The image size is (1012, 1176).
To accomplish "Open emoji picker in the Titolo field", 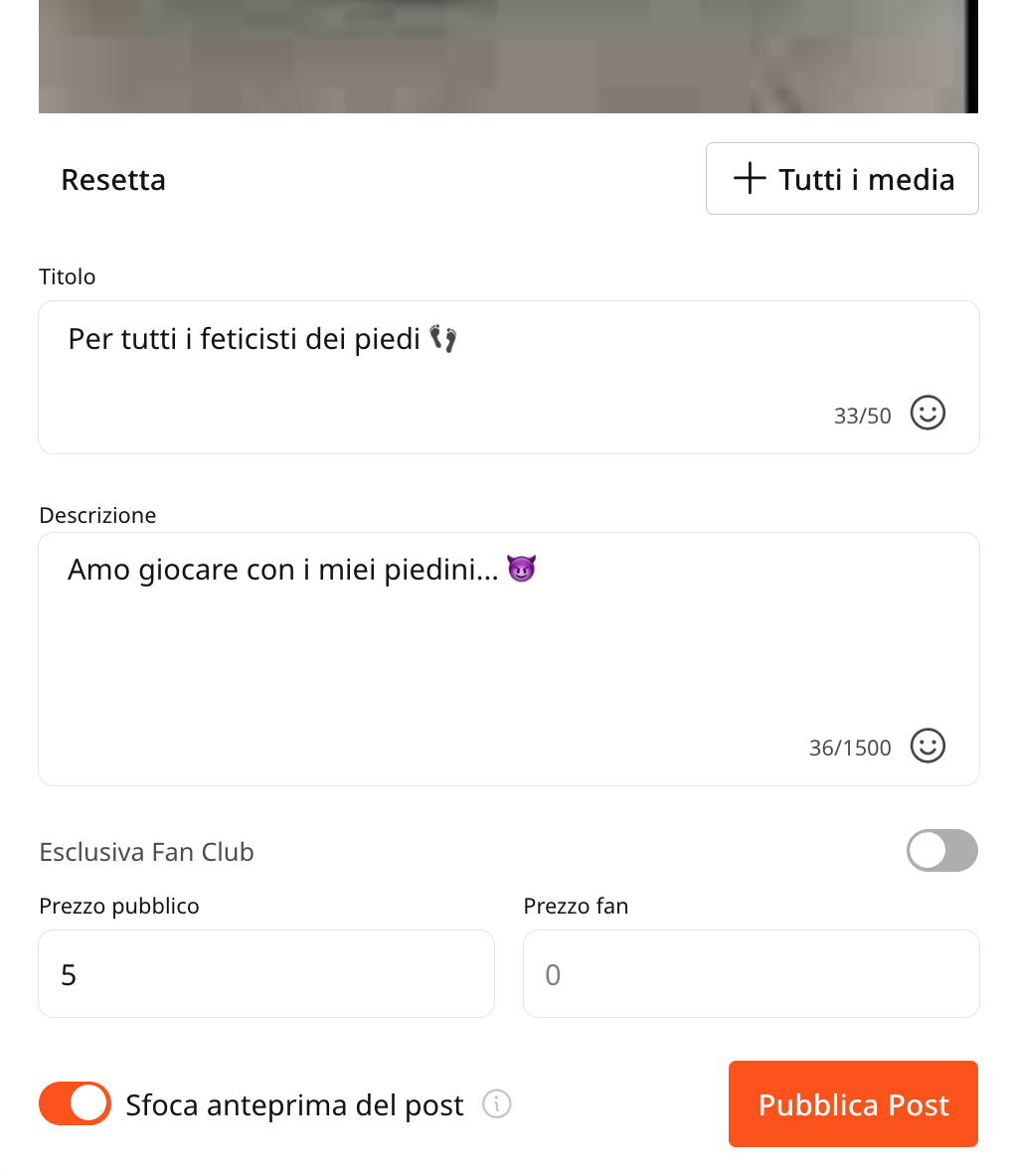I will 928,413.
